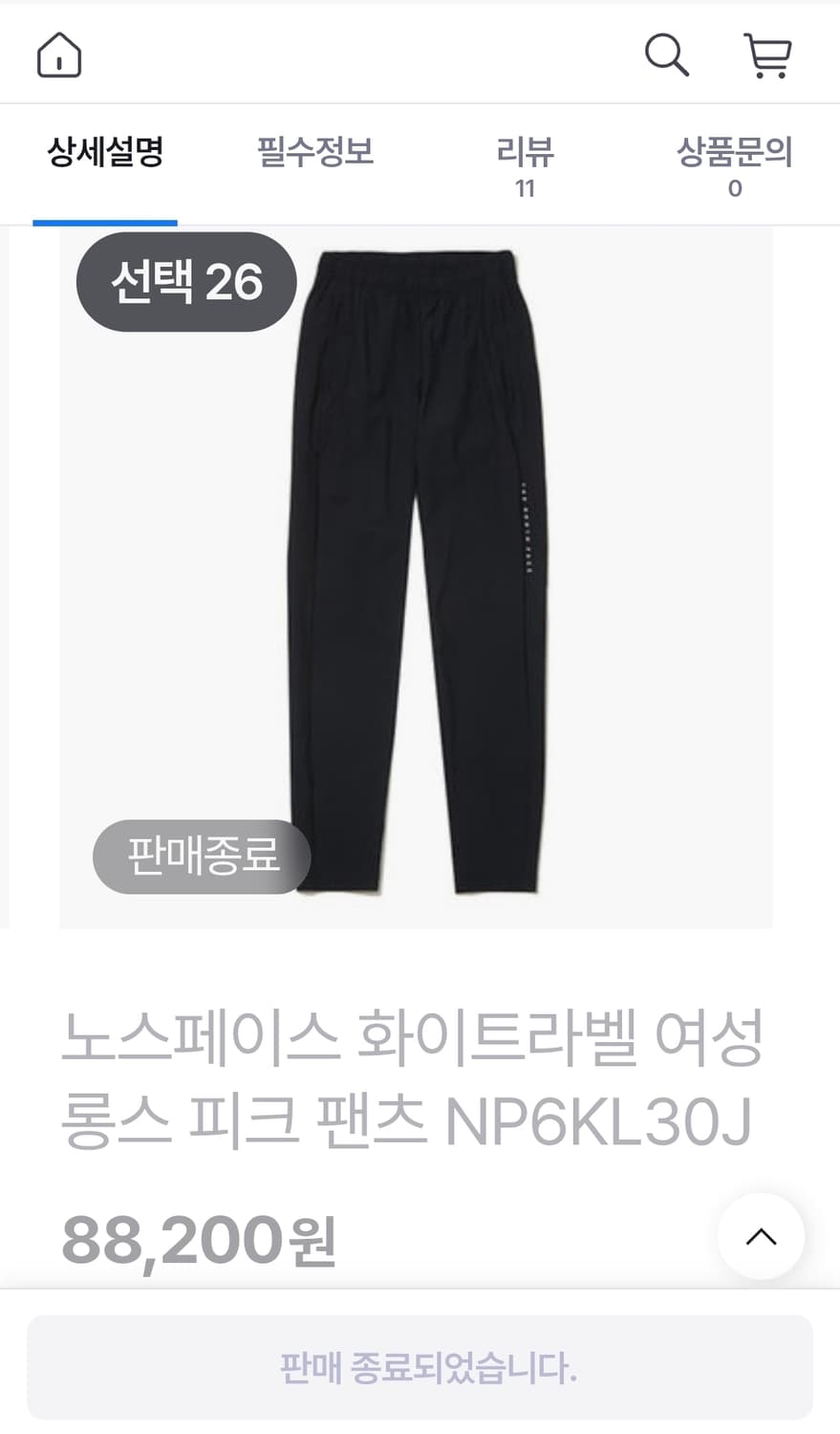The height and width of the screenshot is (1434, 840).
Task: Click the review count 11
Action: pyautogui.click(x=525, y=188)
